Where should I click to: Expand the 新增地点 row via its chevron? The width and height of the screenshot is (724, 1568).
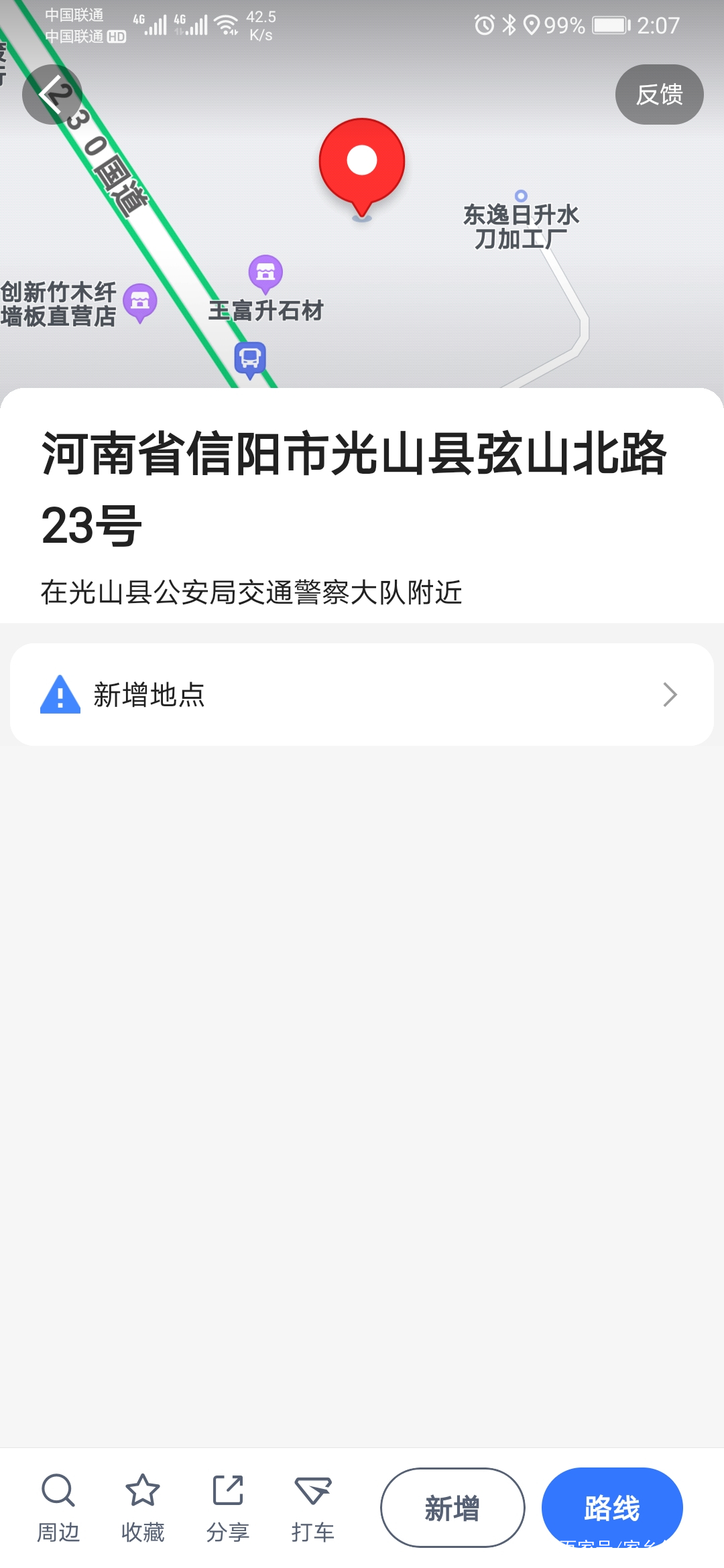point(670,695)
